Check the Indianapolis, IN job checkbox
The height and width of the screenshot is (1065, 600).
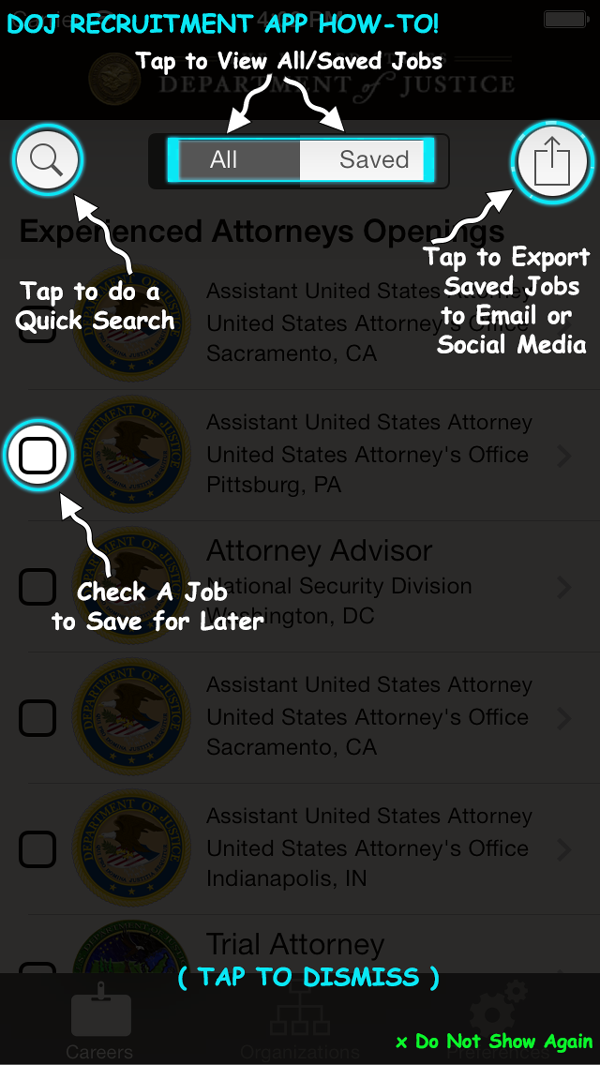(37, 849)
